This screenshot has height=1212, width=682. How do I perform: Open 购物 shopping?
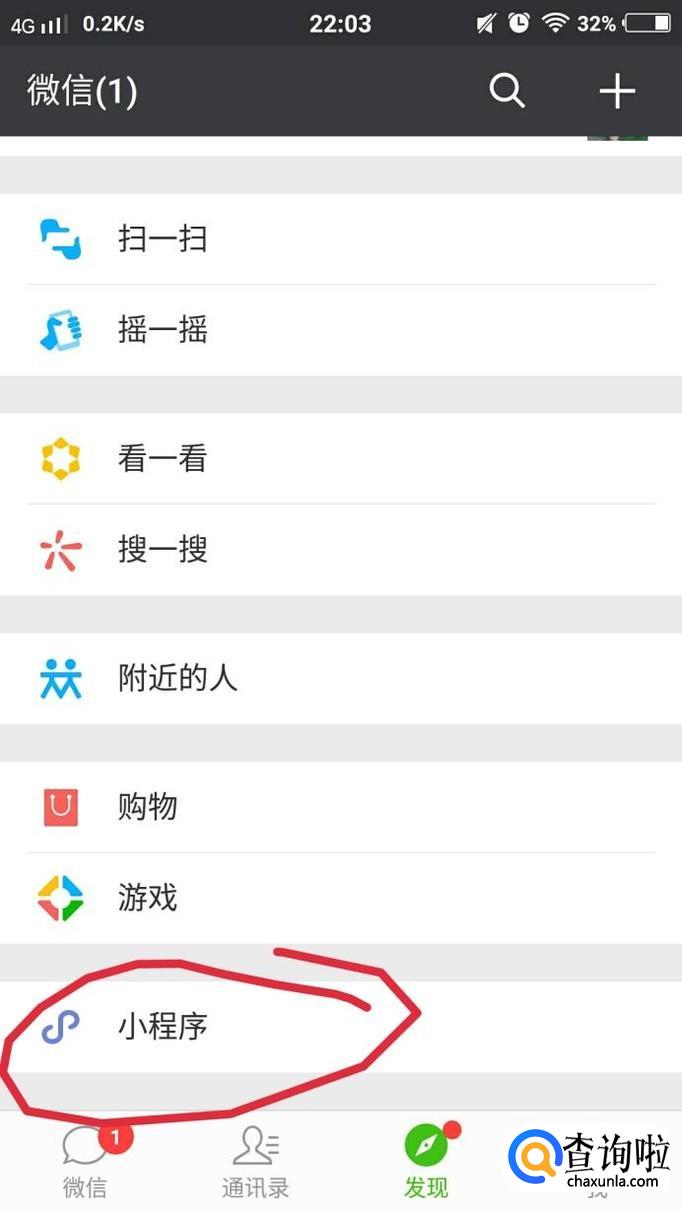click(341, 807)
